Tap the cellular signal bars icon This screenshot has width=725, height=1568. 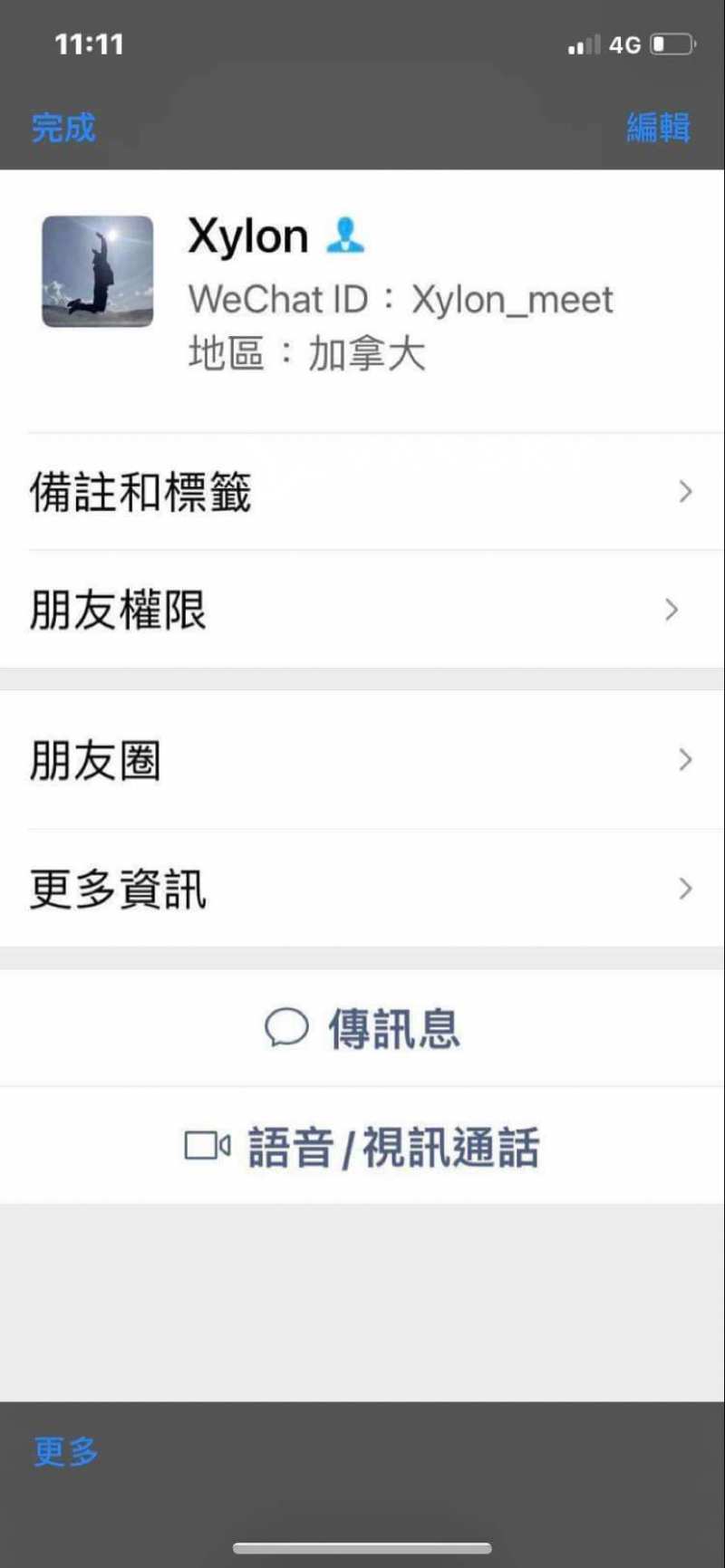click(x=585, y=43)
